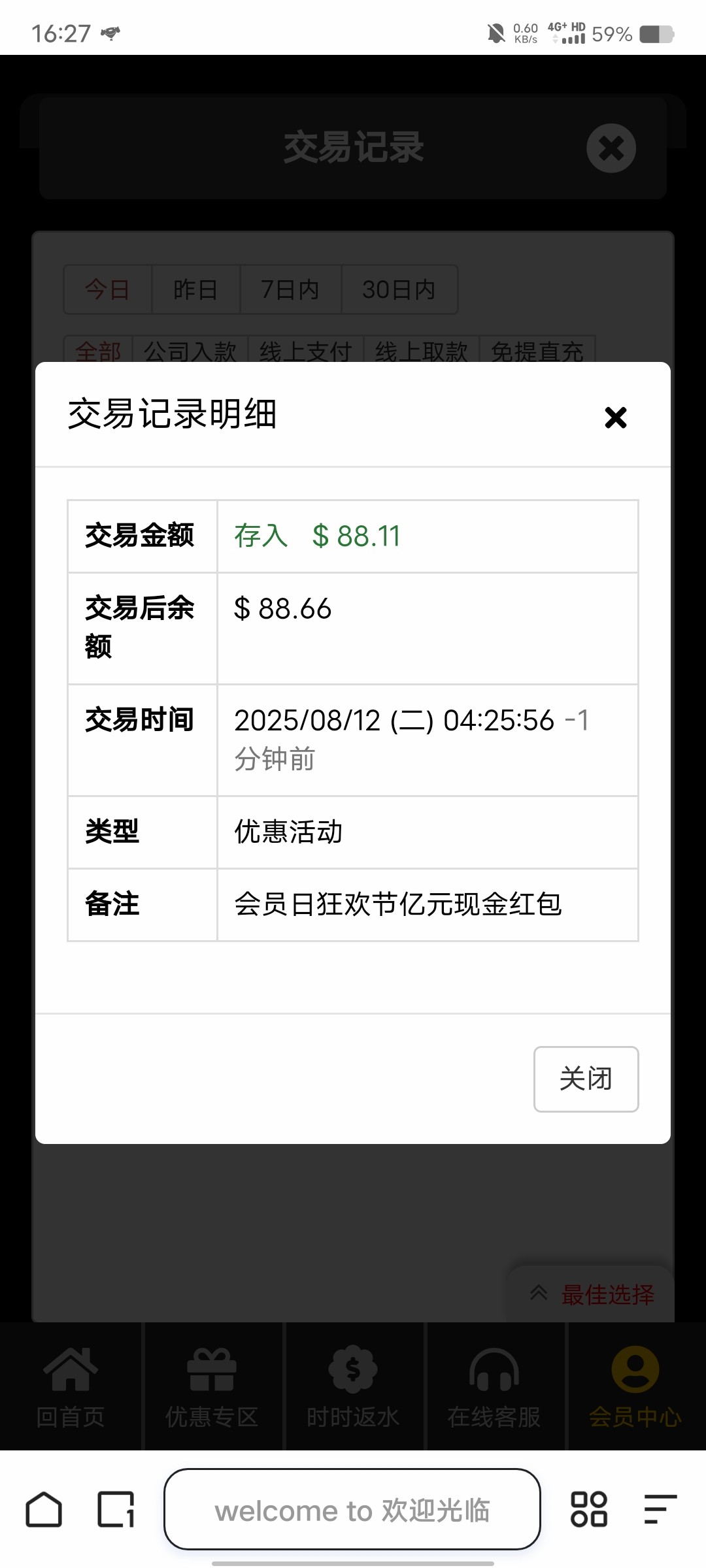Close the 交易记录 page with X

(x=612, y=148)
